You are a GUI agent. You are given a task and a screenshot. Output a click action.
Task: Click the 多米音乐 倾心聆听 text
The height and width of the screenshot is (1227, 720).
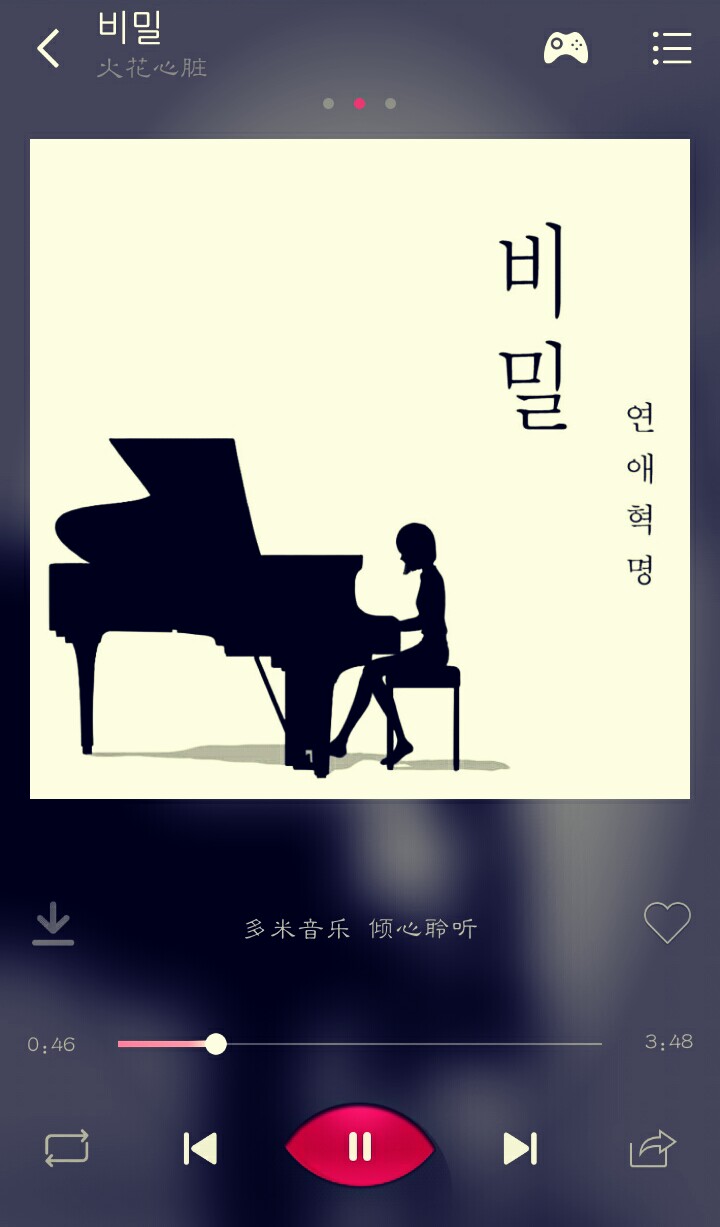tap(359, 928)
